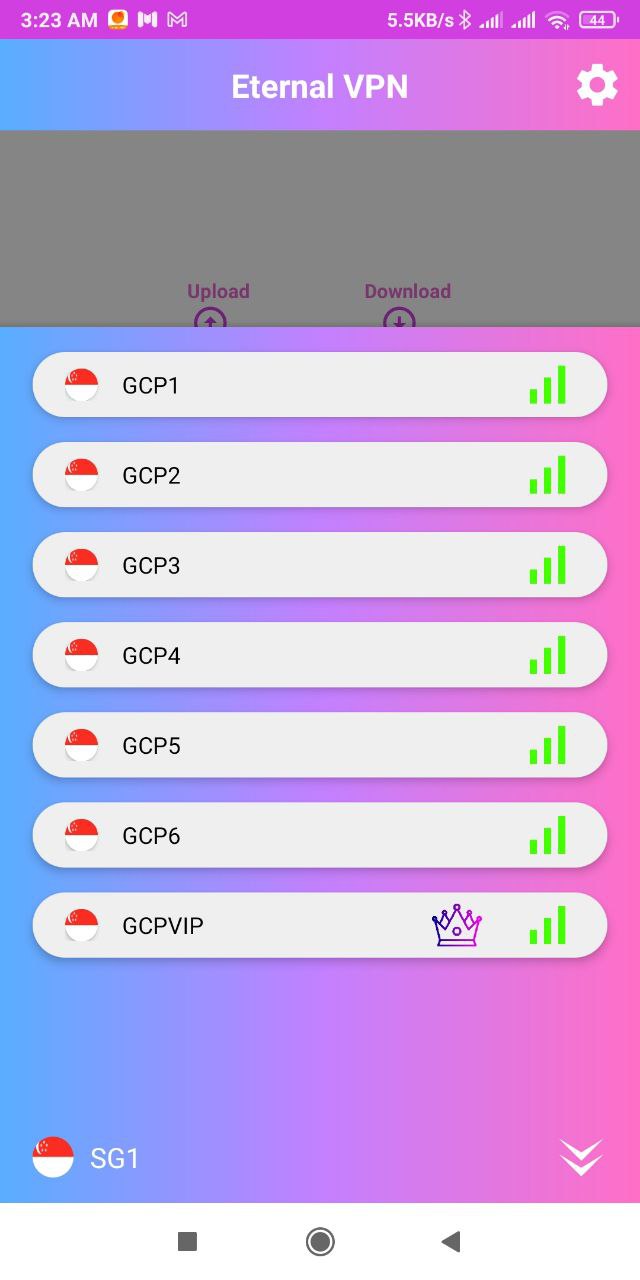Connect using the GCP3 server
Viewport: 640px width, 1280px height.
point(320,565)
